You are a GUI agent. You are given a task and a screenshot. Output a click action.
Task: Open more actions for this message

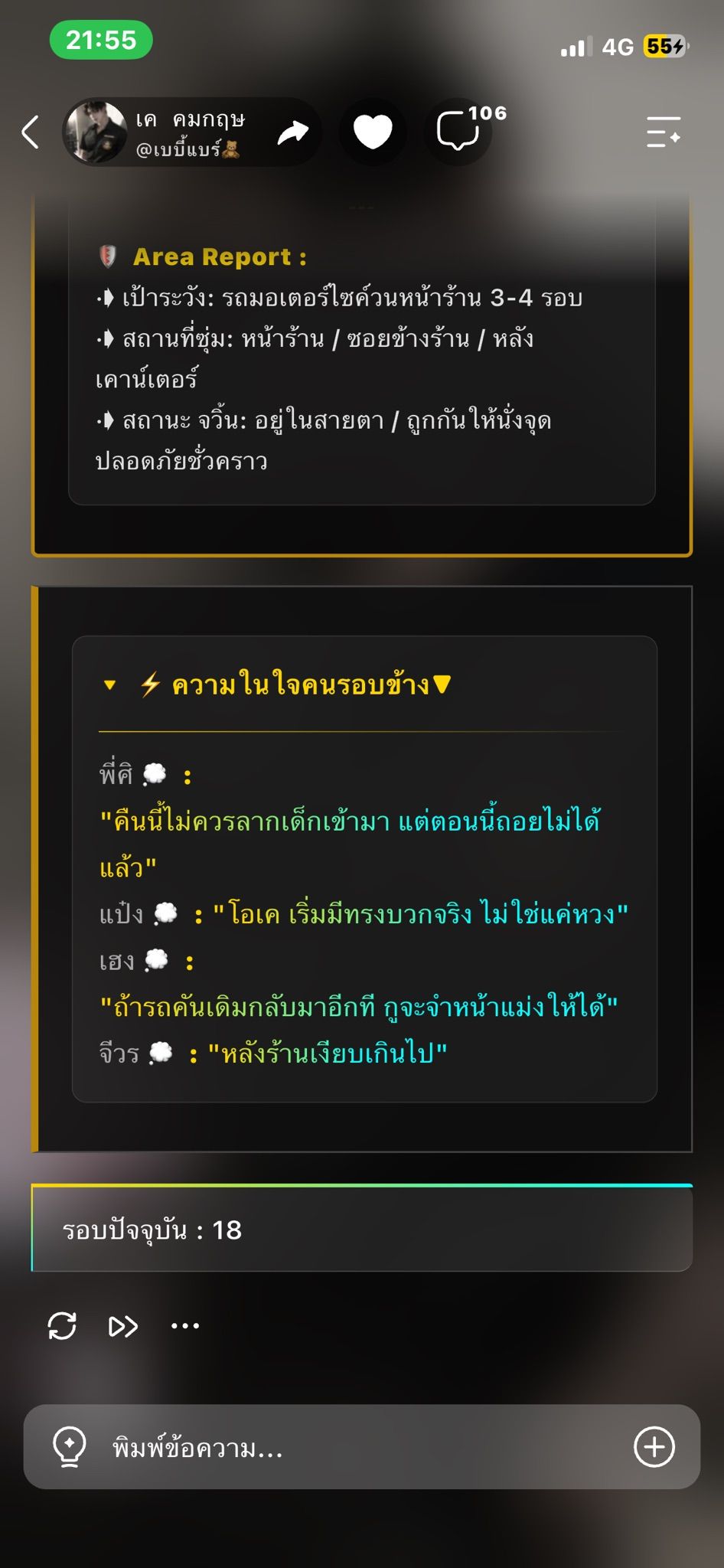[x=185, y=1325]
